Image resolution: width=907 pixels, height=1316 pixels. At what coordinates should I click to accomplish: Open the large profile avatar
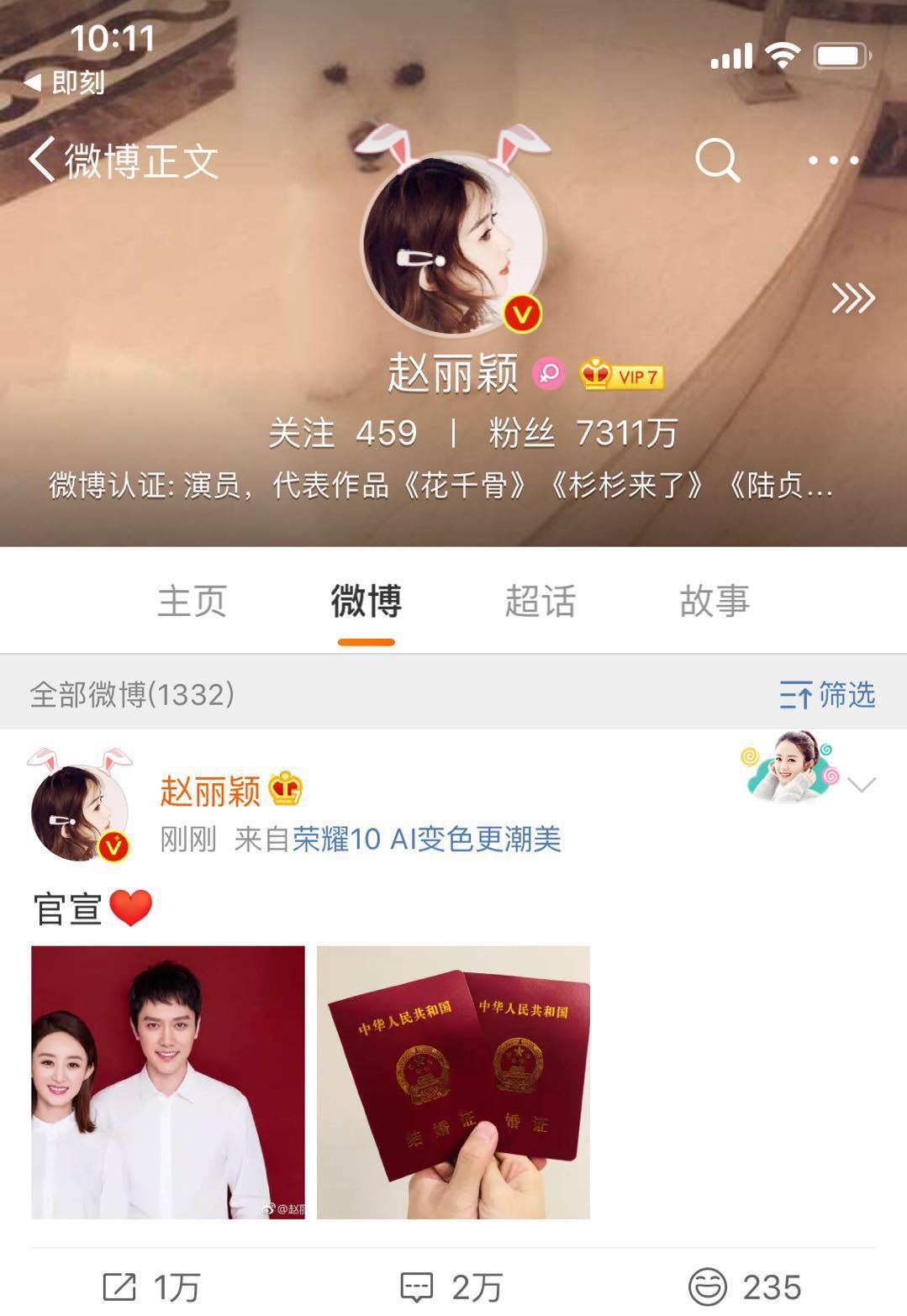(452, 244)
